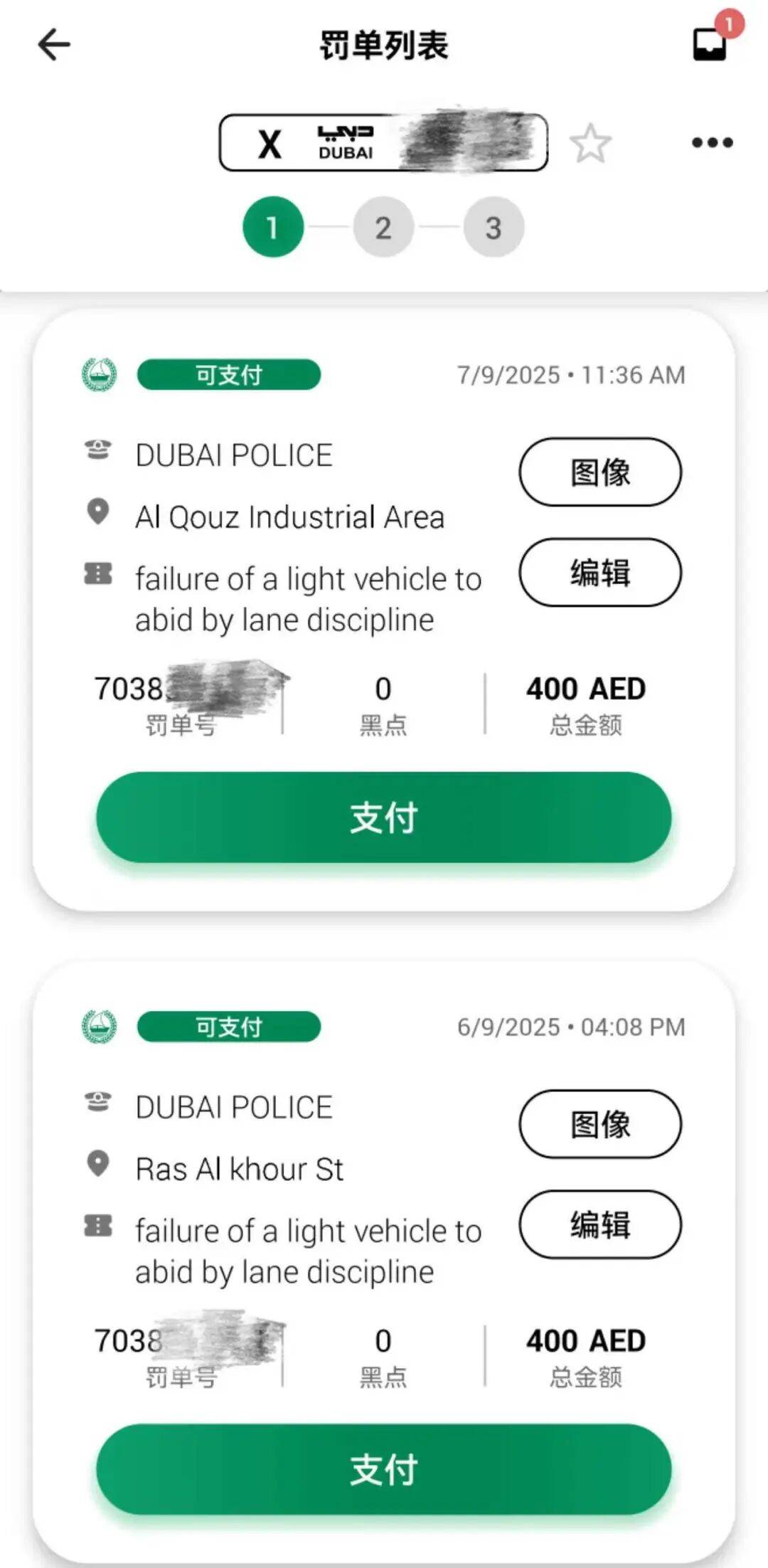Jump to step 3 indicator
Image resolution: width=768 pixels, height=1568 pixels.
click(x=494, y=228)
